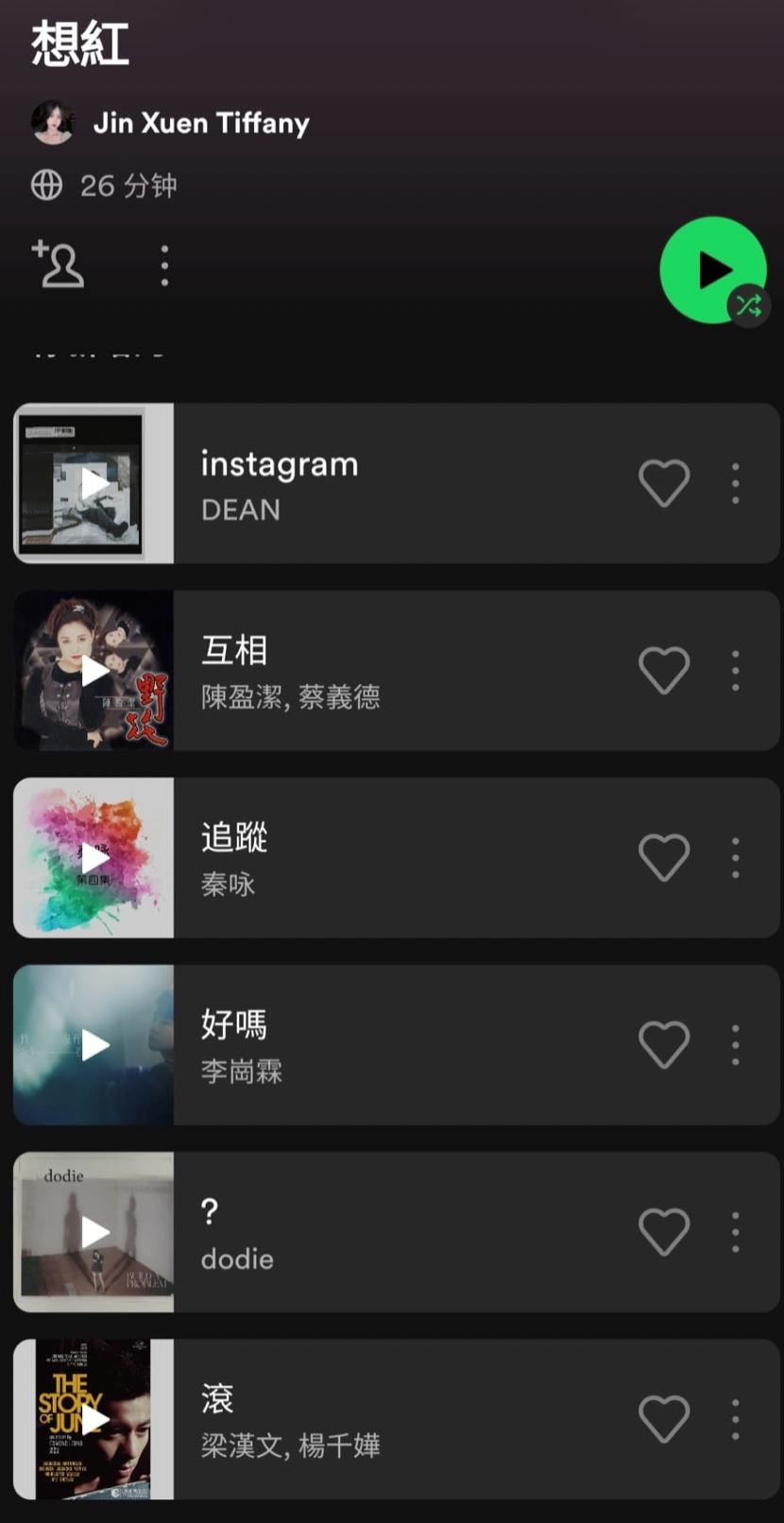Open more options for 好嗎
The height and width of the screenshot is (1523, 784).
tap(735, 1045)
